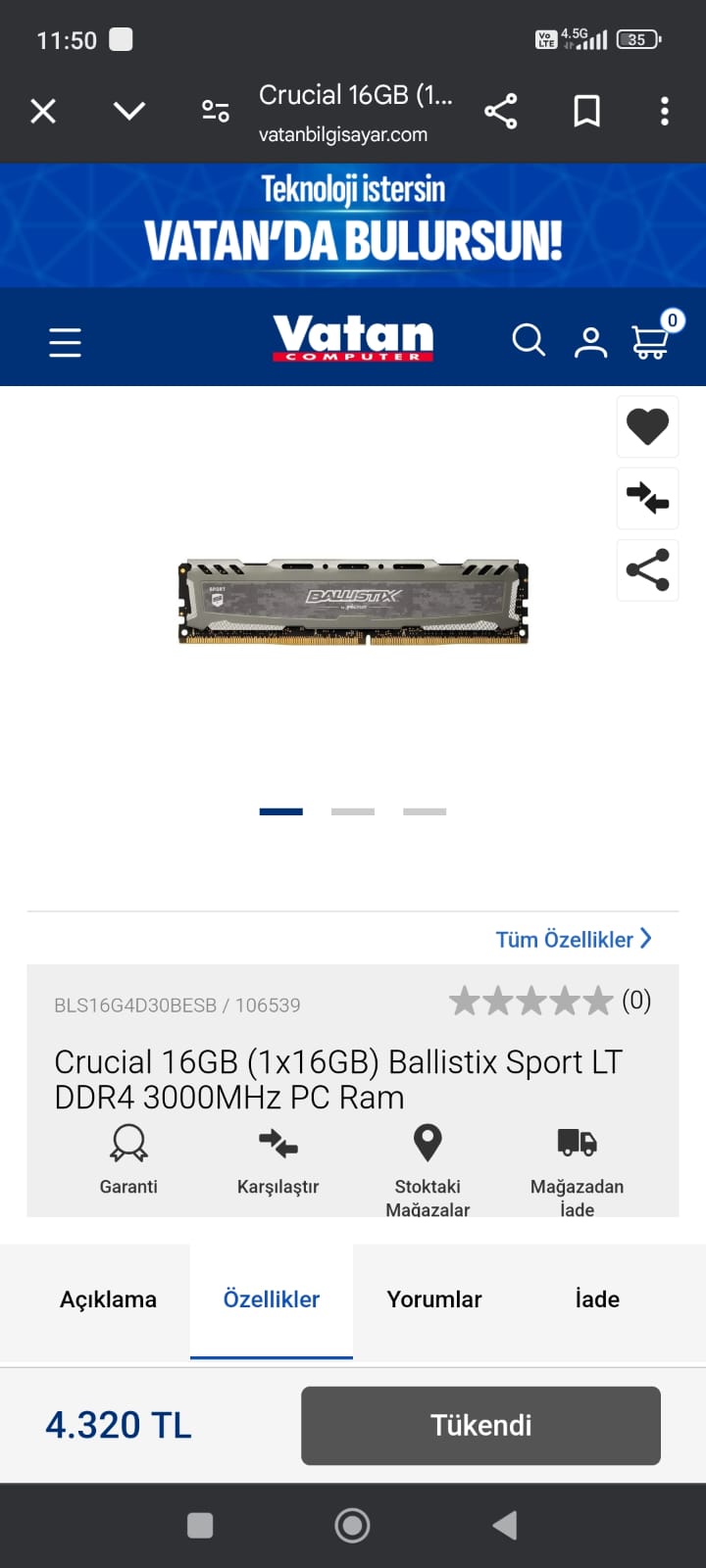Open the Tüm Özellikler link
This screenshot has height=1568, width=706.
574,939
